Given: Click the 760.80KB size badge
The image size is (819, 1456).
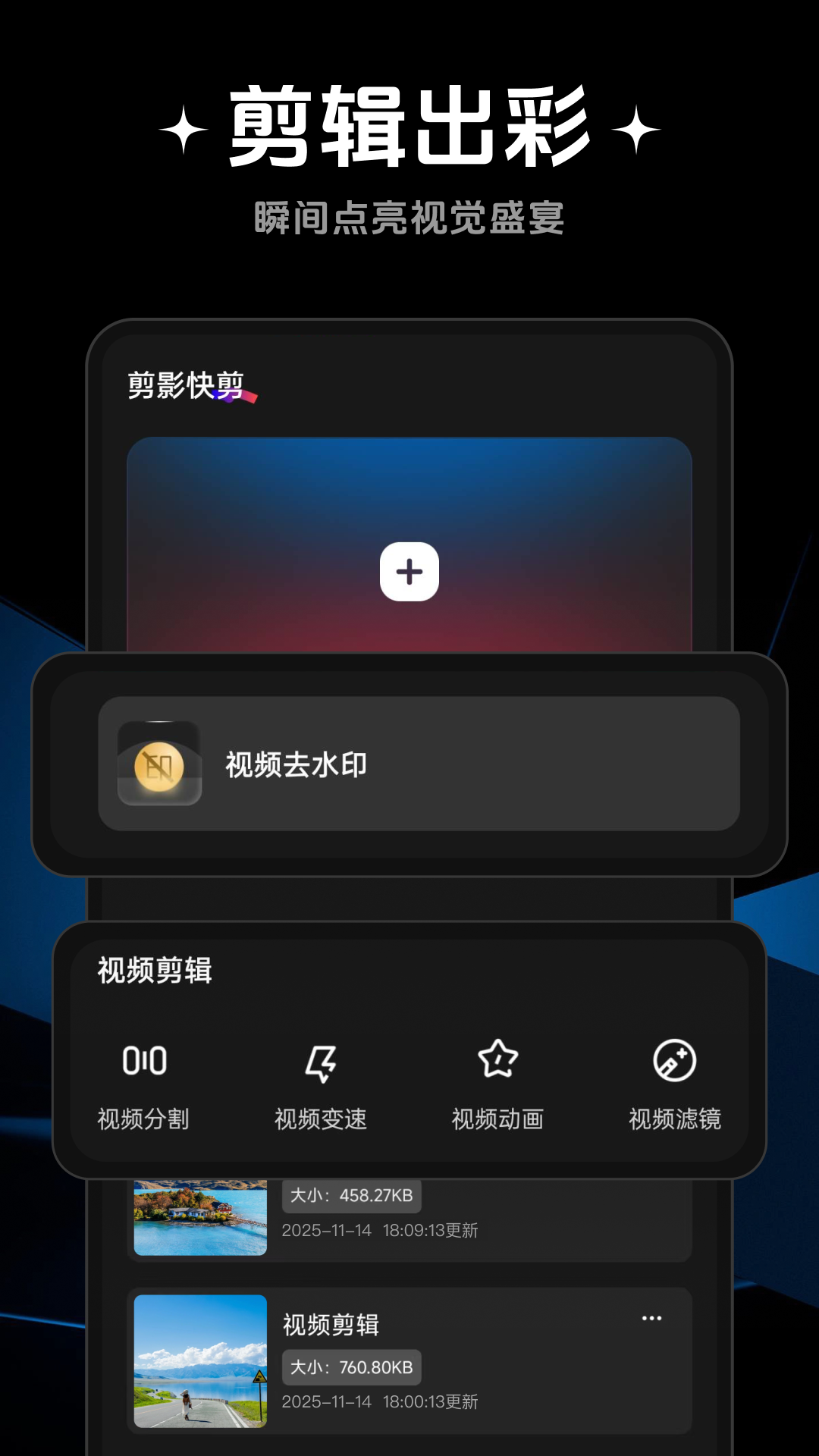Looking at the screenshot, I should click(351, 1367).
